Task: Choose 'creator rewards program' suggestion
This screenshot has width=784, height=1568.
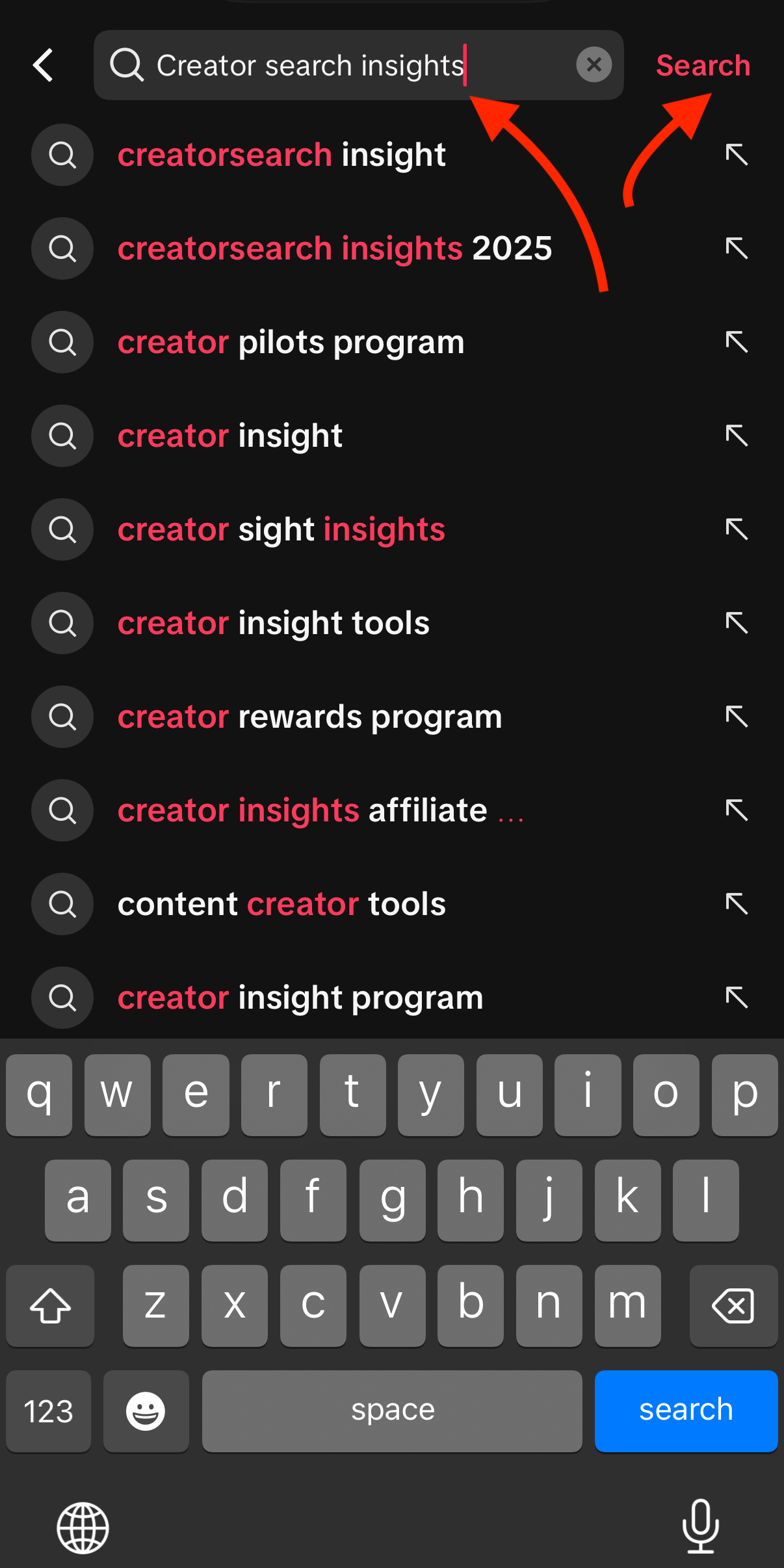Action: point(309,717)
